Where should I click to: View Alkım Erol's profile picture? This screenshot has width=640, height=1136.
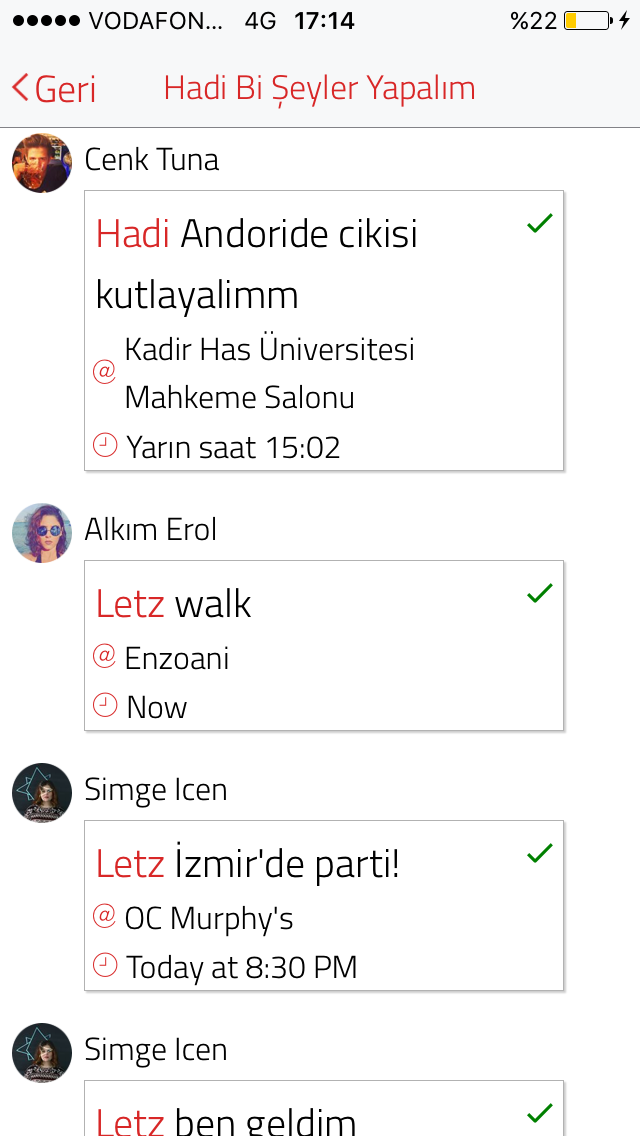[x=42, y=533]
